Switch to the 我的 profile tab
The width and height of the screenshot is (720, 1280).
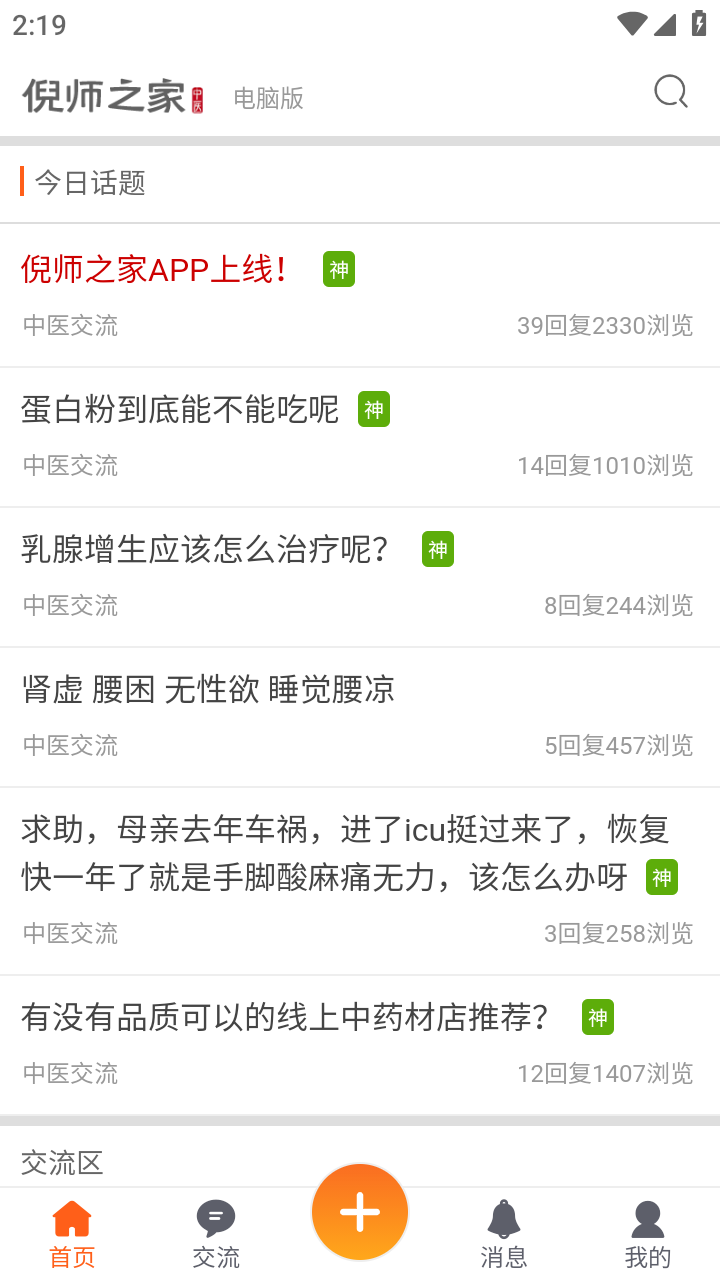point(648,1235)
